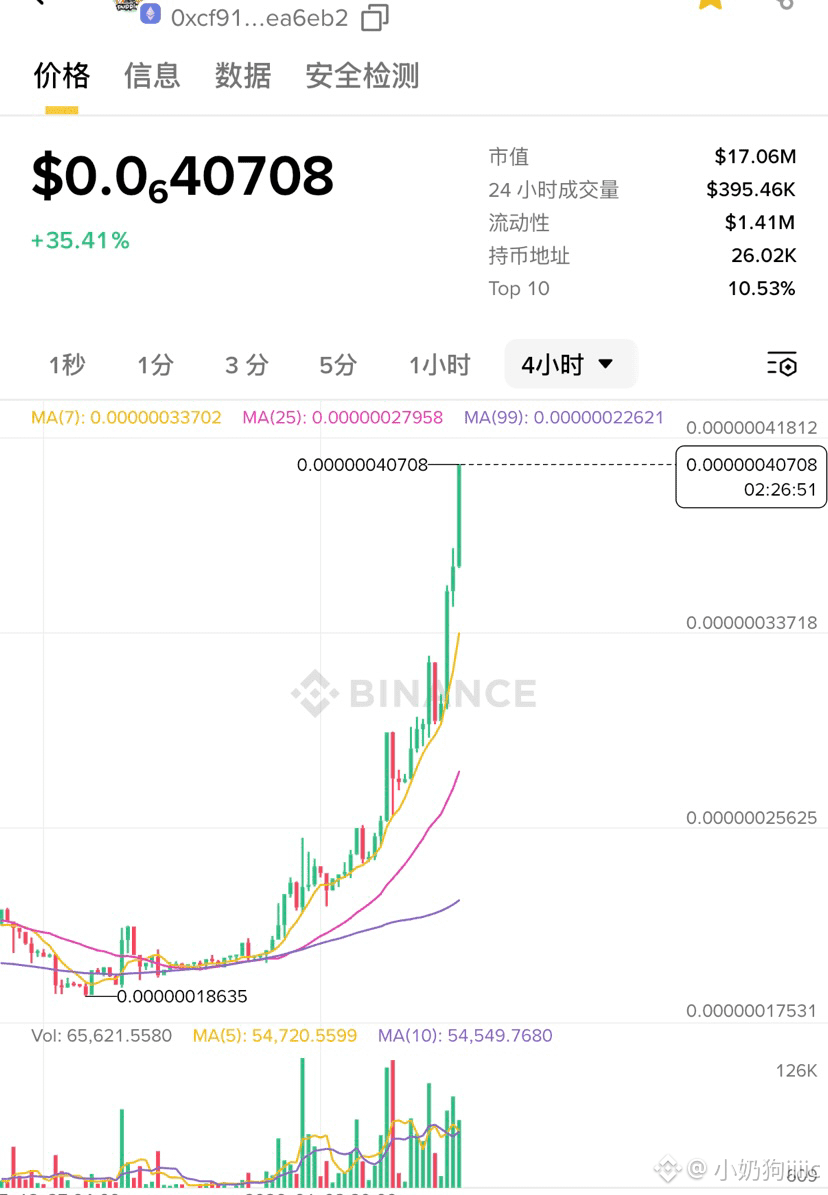Expand the 4小时 interval dropdown
The height and width of the screenshot is (1195, 828).
570,364
